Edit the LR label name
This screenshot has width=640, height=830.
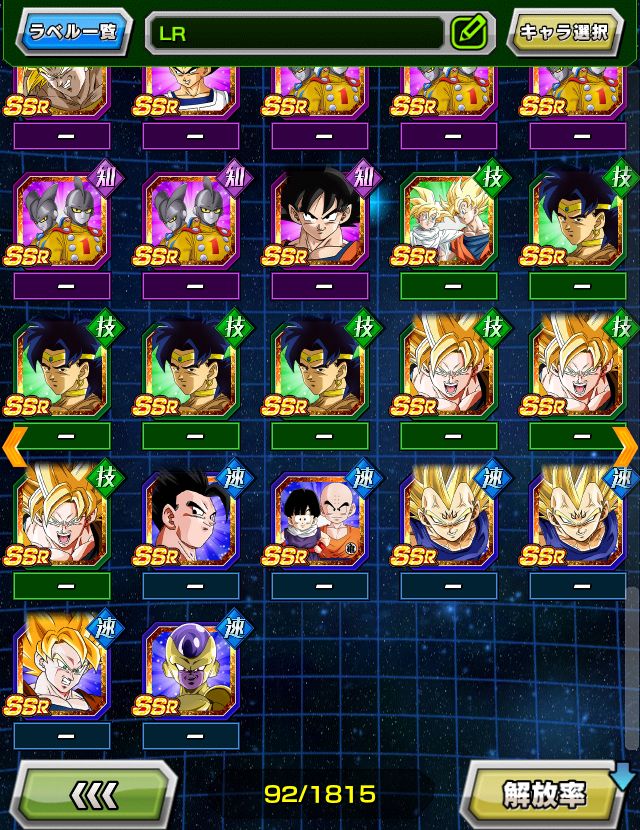tap(467, 33)
